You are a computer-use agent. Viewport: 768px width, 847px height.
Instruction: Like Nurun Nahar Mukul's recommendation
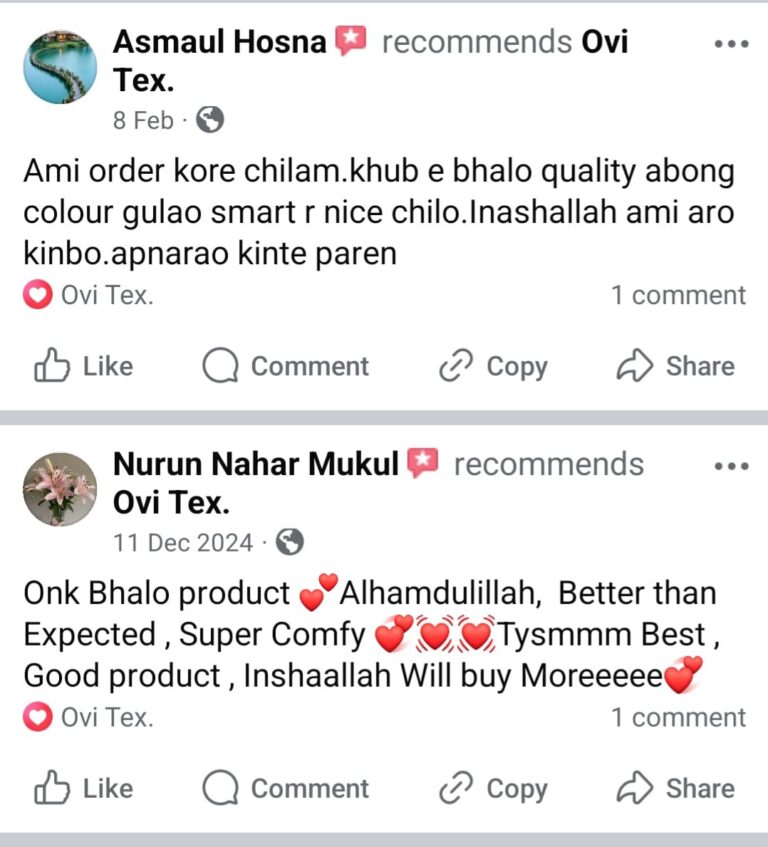point(84,789)
